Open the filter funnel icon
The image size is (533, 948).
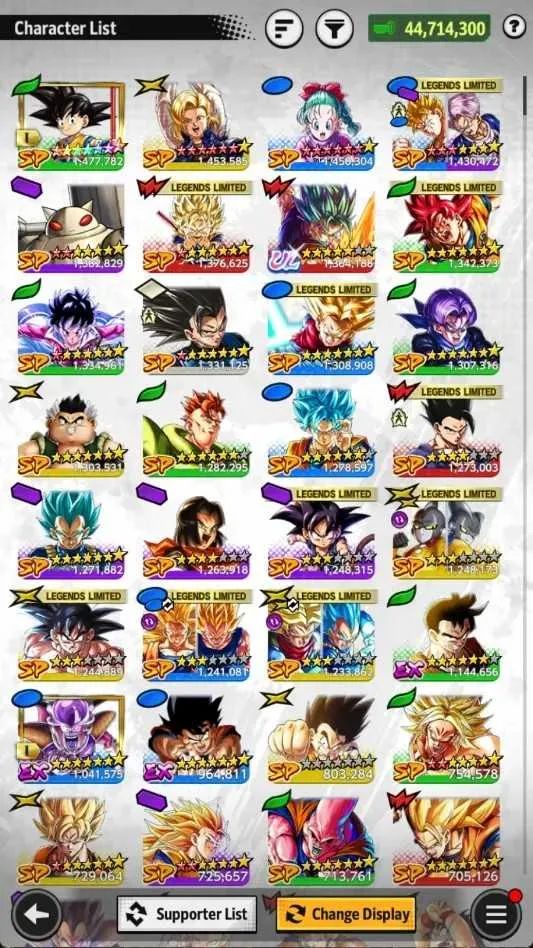click(334, 28)
